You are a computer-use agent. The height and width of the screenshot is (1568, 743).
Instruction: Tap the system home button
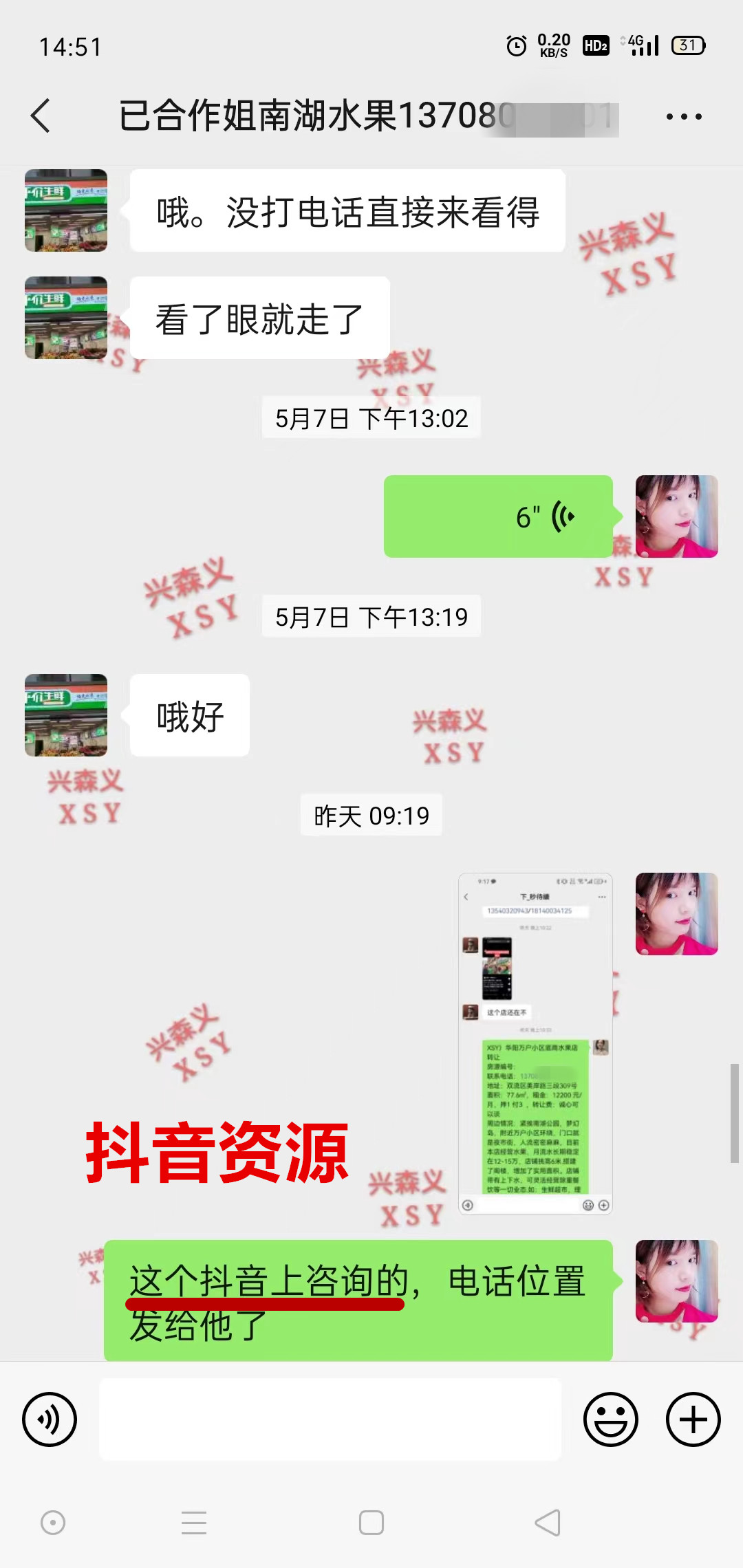pos(371,1523)
